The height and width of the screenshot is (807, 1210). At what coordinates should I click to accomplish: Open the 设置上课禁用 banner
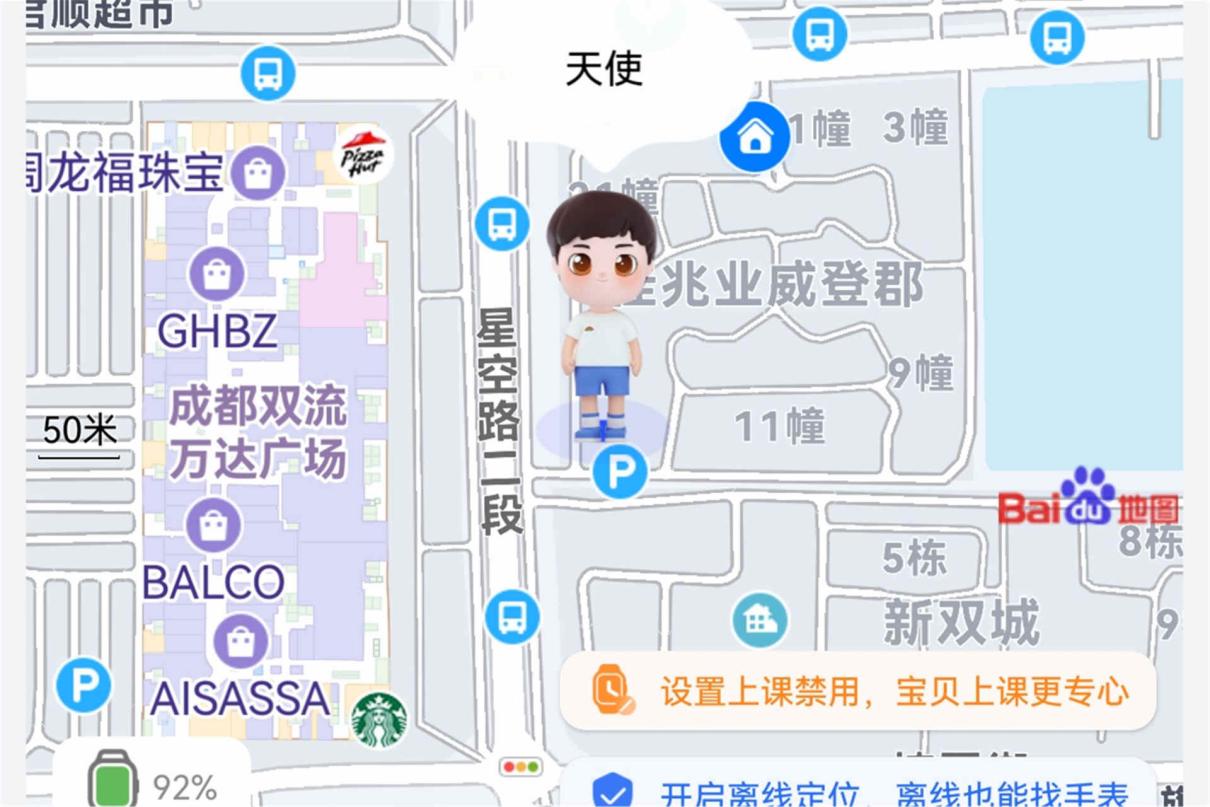point(857,690)
